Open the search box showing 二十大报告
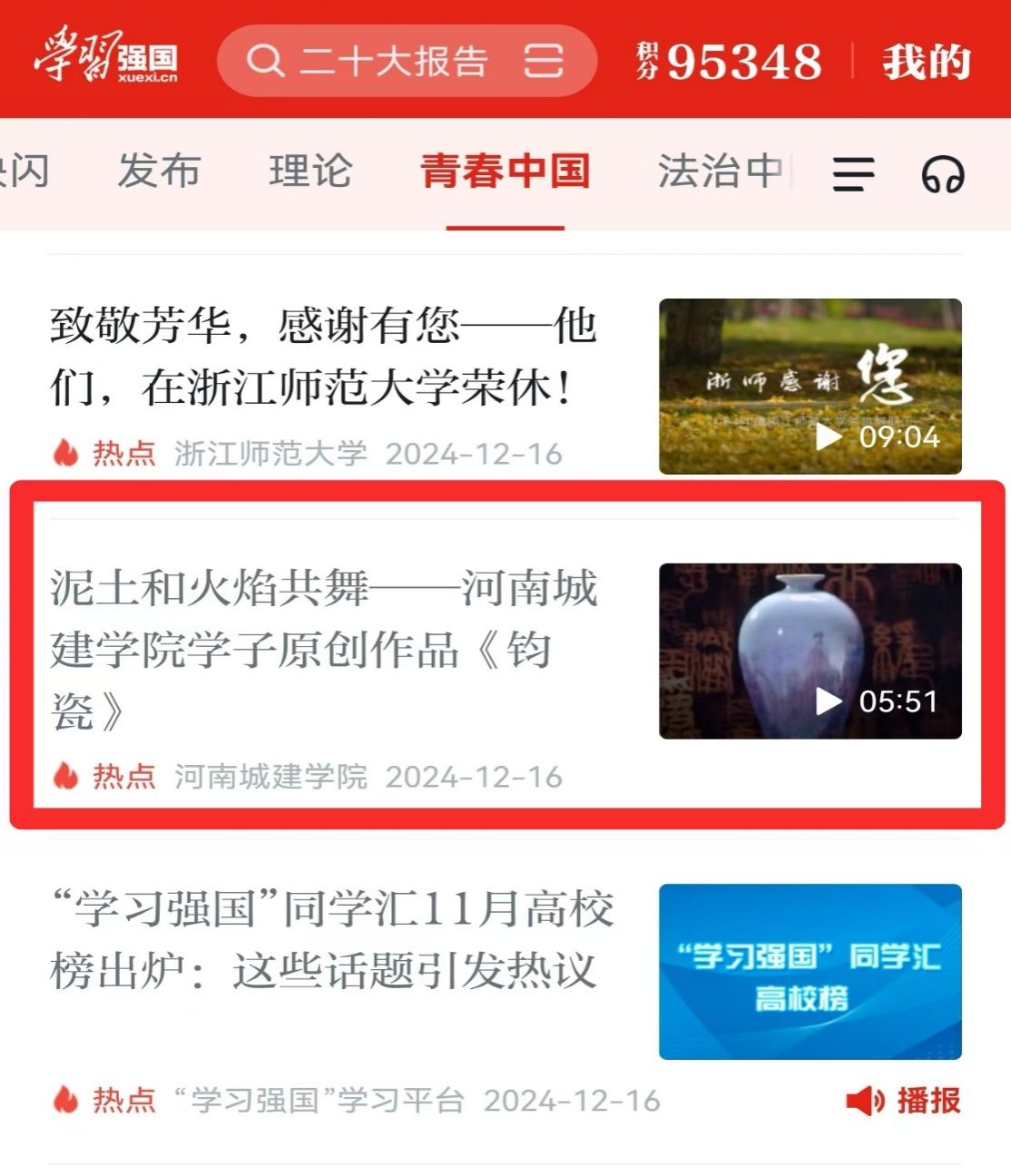This screenshot has width=1011, height=1176. (381, 62)
